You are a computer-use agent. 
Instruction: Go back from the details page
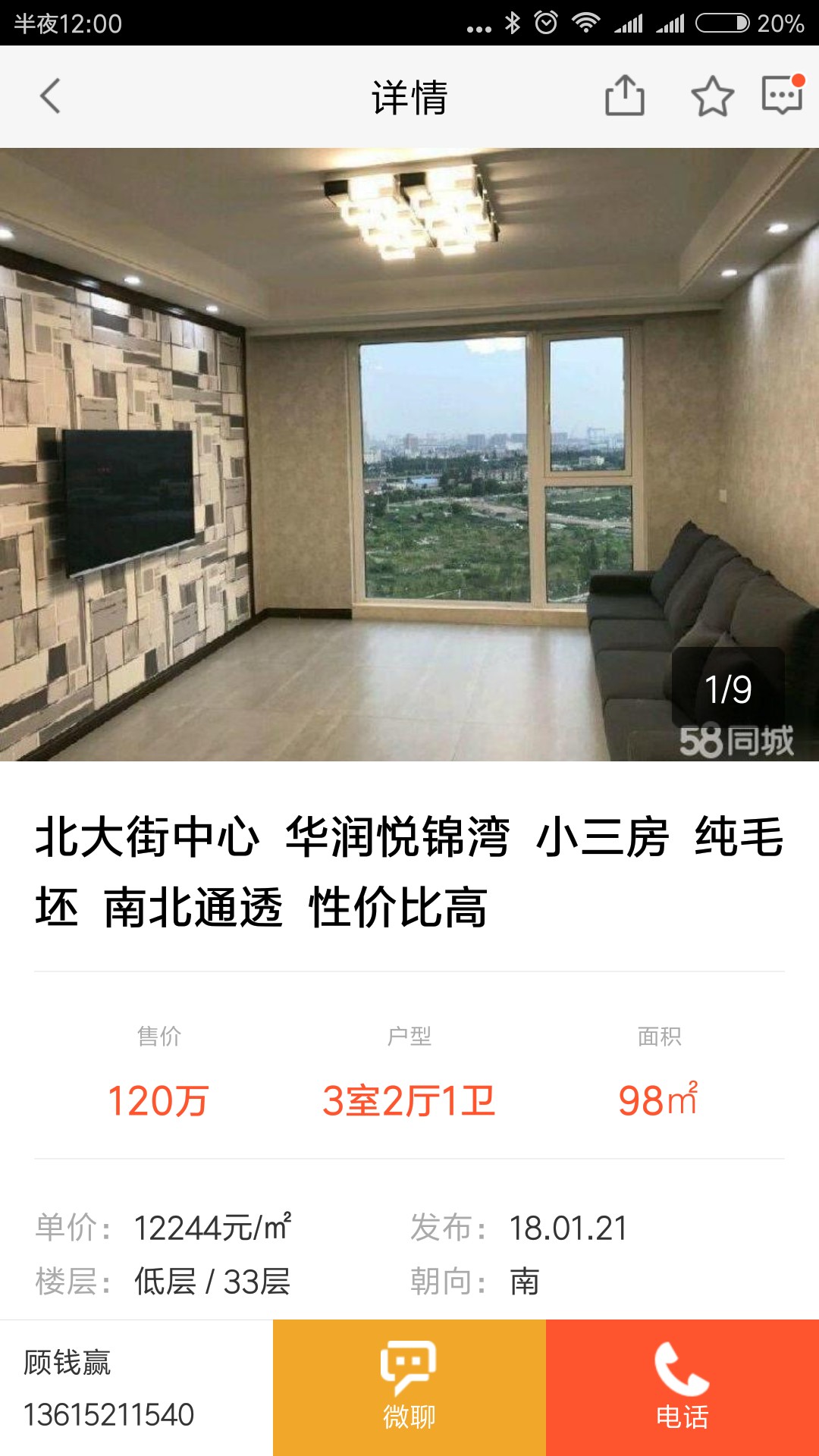tap(50, 96)
